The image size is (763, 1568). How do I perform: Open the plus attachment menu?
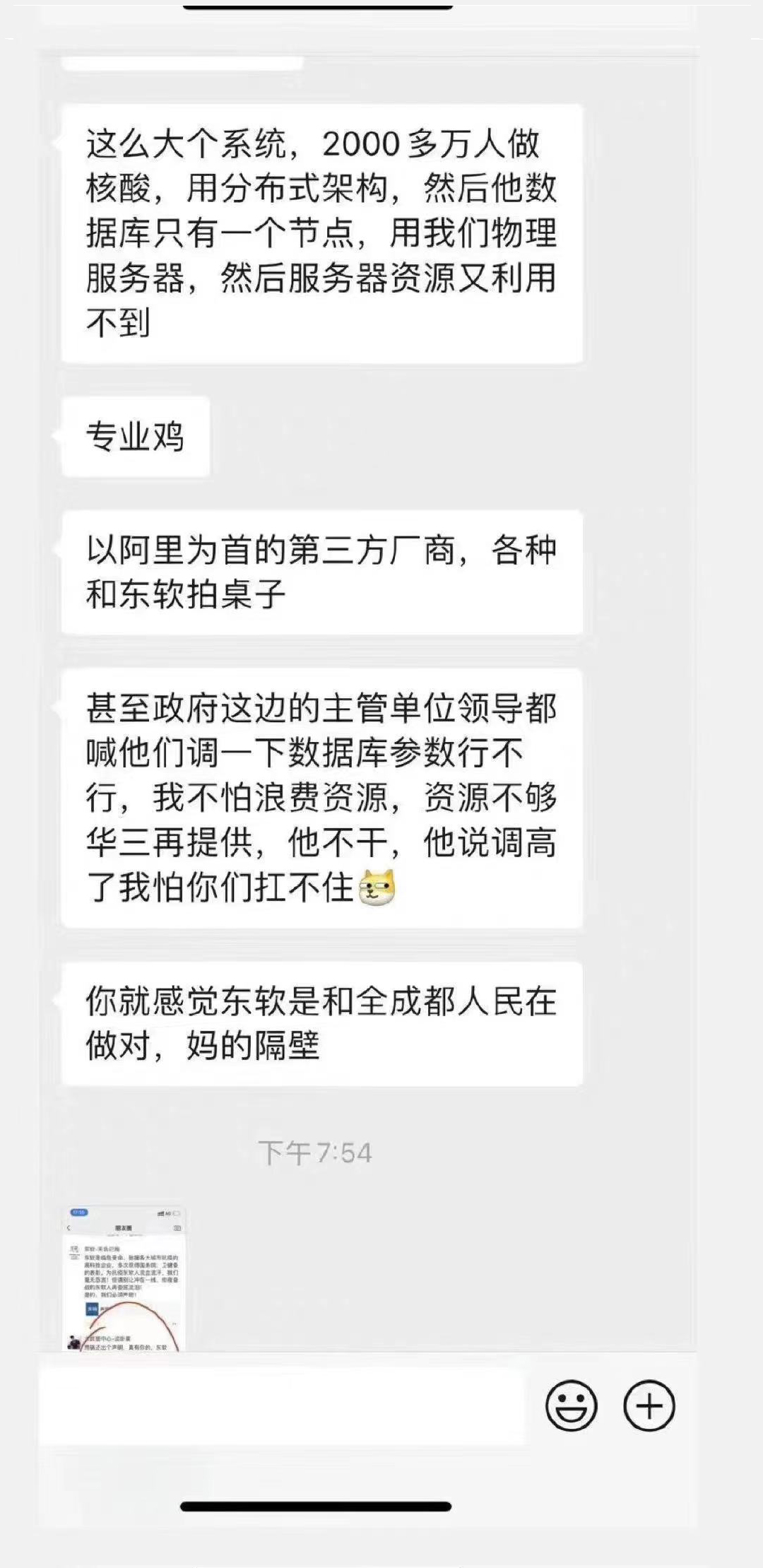point(649,1405)
